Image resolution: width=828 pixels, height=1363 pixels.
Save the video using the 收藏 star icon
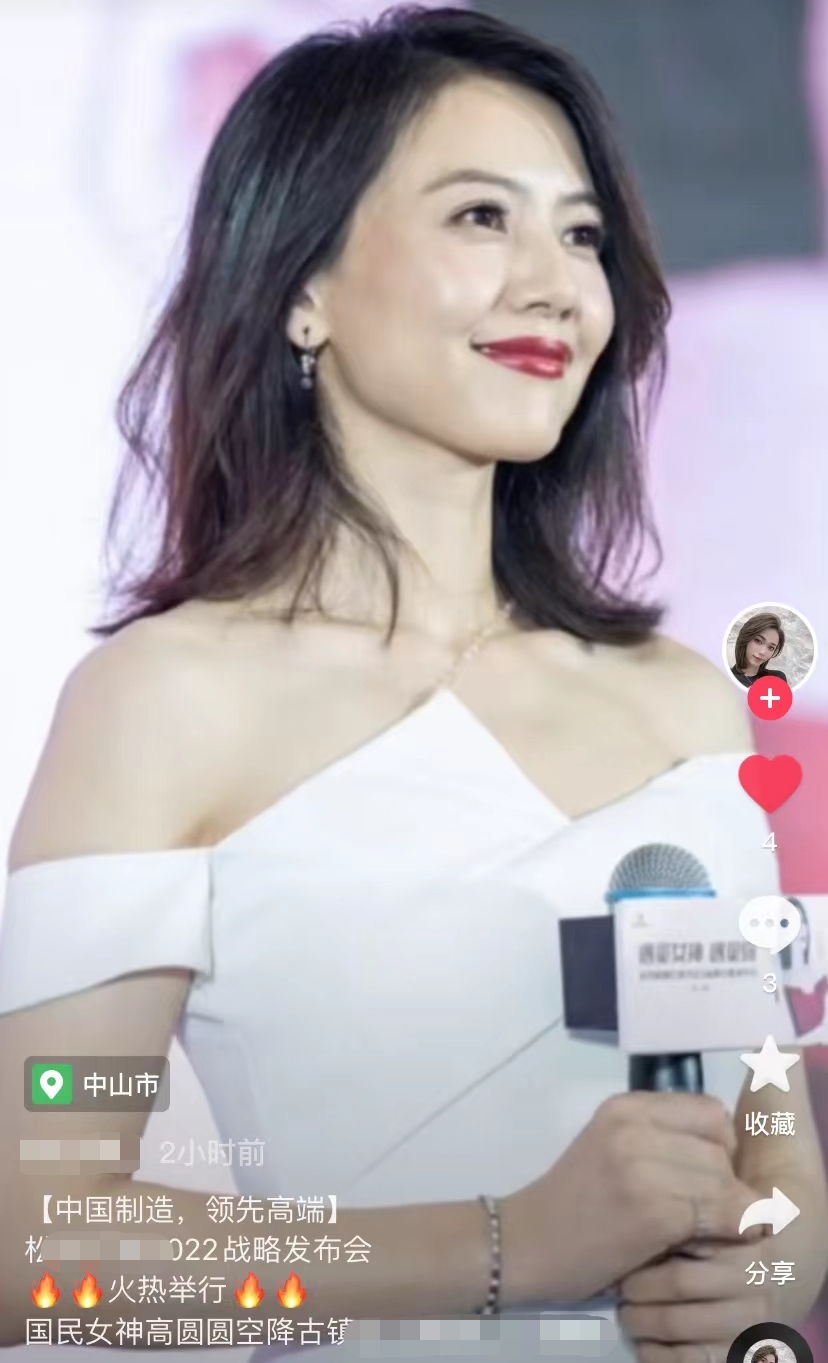(770, 1070)
